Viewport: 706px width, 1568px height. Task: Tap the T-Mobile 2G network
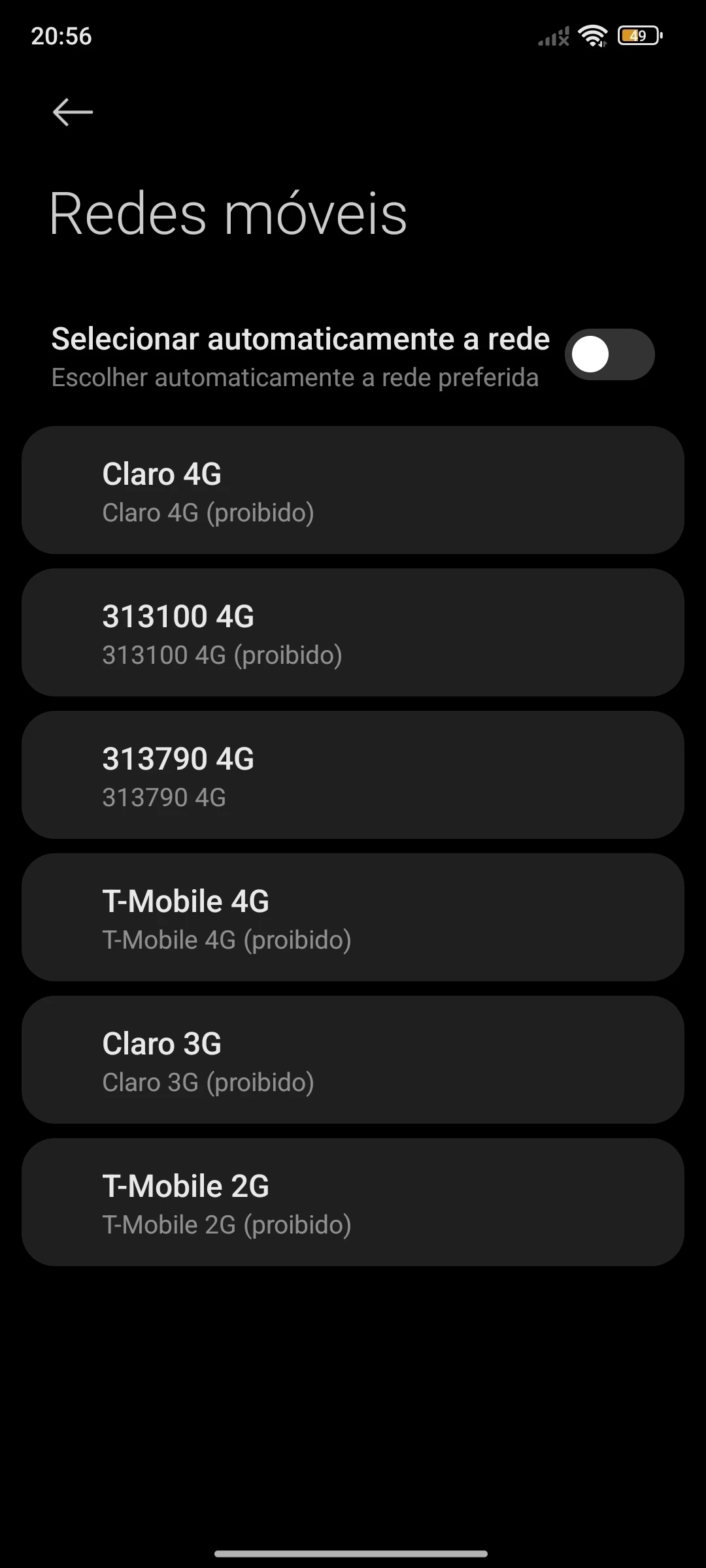click(x=353, y=1203)
